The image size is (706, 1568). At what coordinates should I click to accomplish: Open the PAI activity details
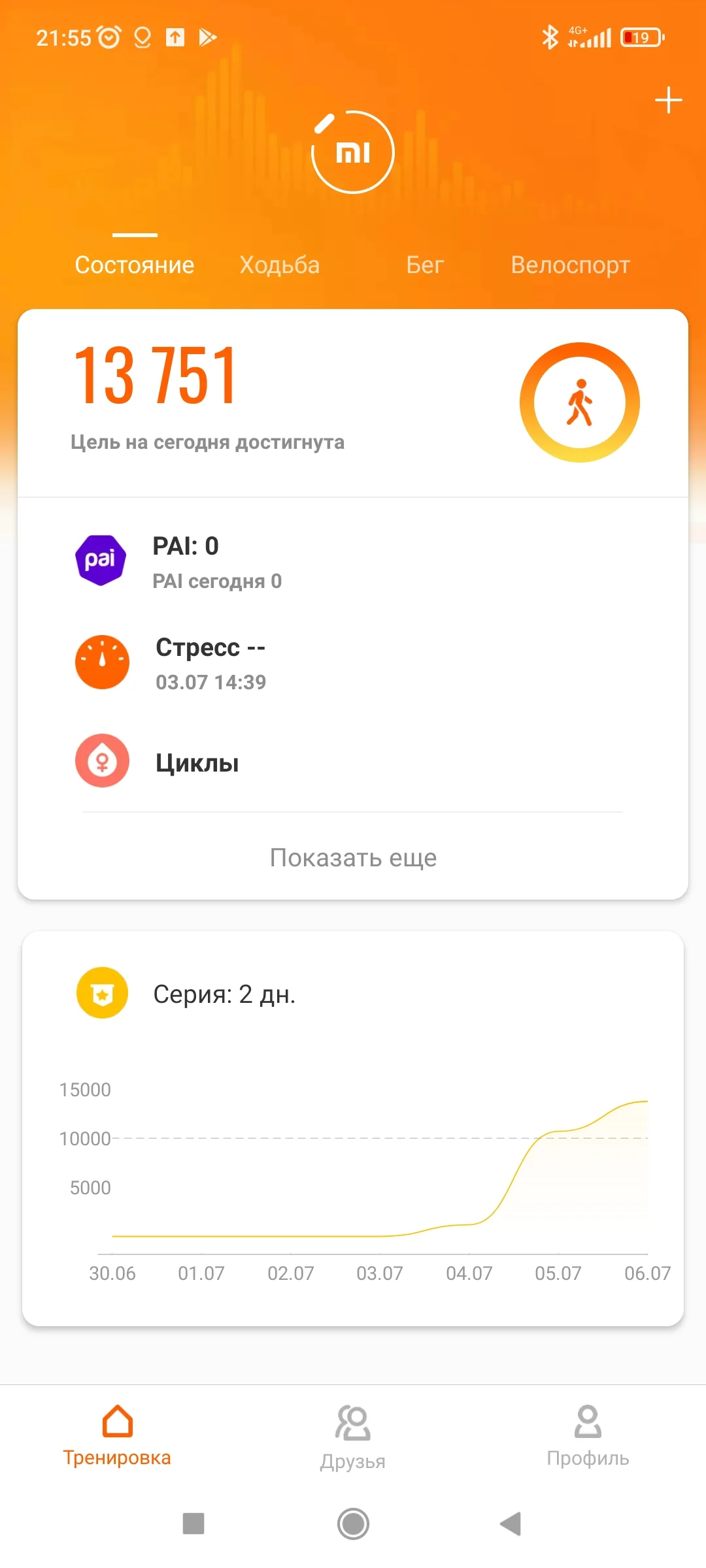point(102,561)
